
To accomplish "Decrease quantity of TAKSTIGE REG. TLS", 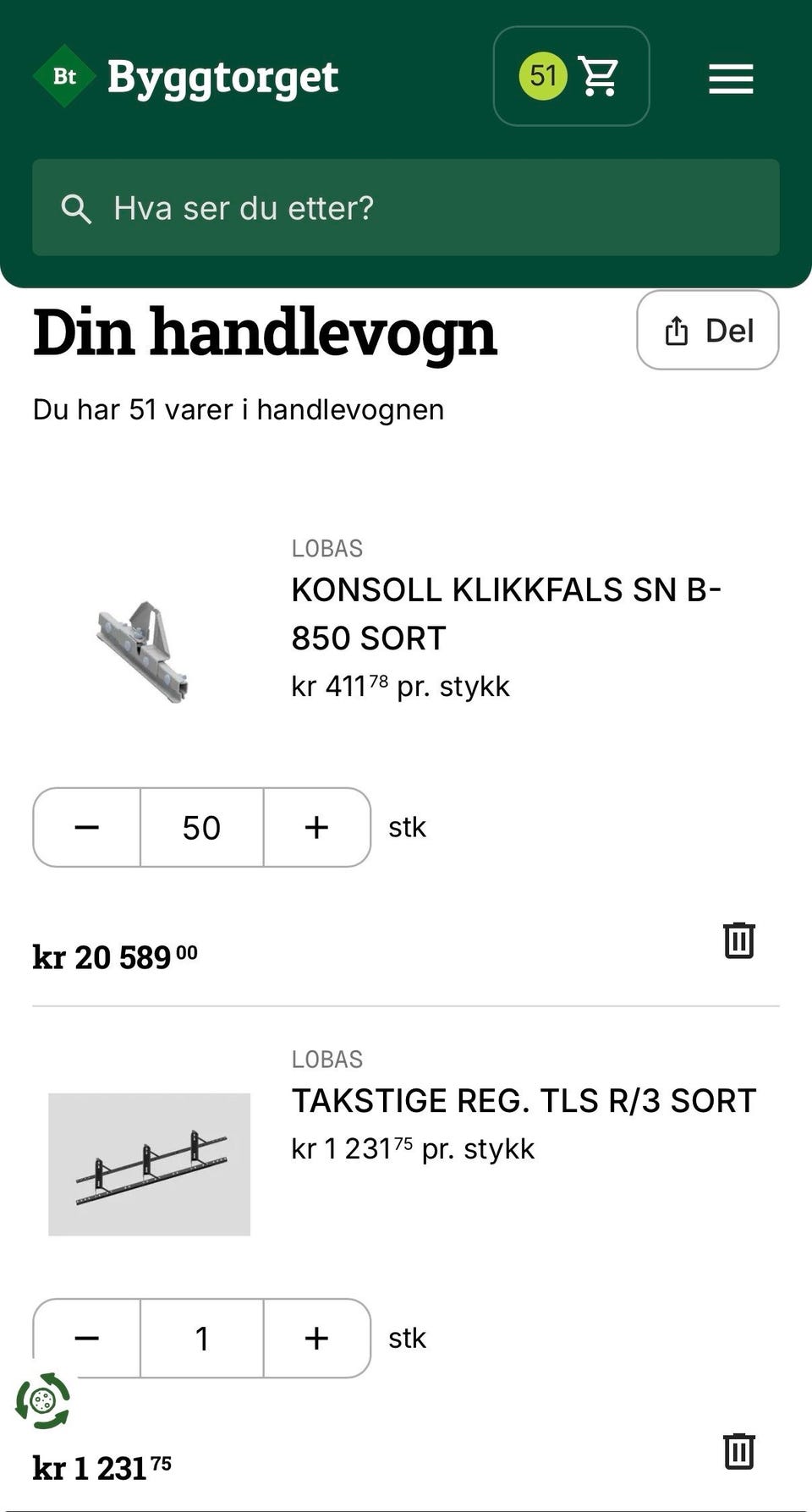I will pyautogui.click(x=87, y=1338).
